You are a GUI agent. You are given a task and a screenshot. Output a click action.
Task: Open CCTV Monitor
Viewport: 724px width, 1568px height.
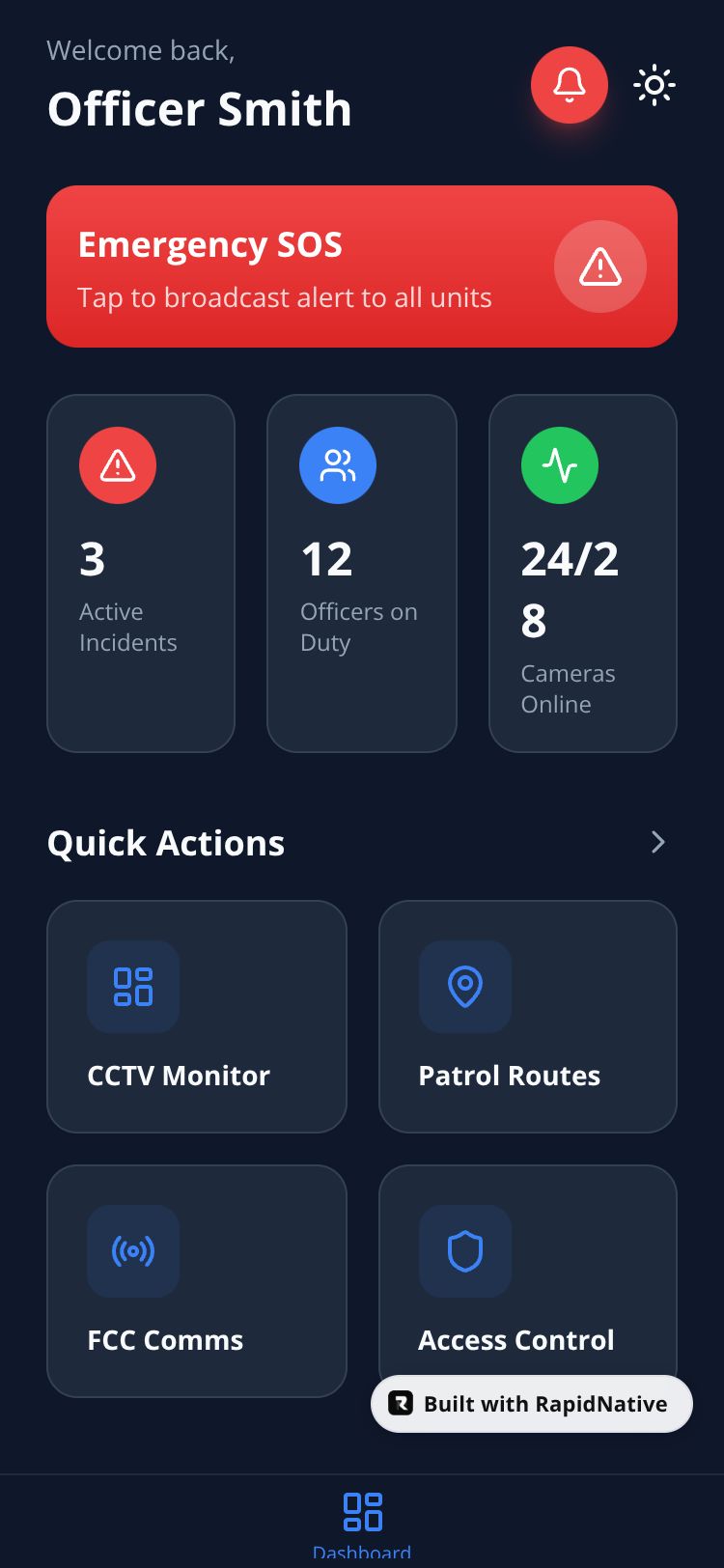pyautogui.click(x=197, y=1016)
